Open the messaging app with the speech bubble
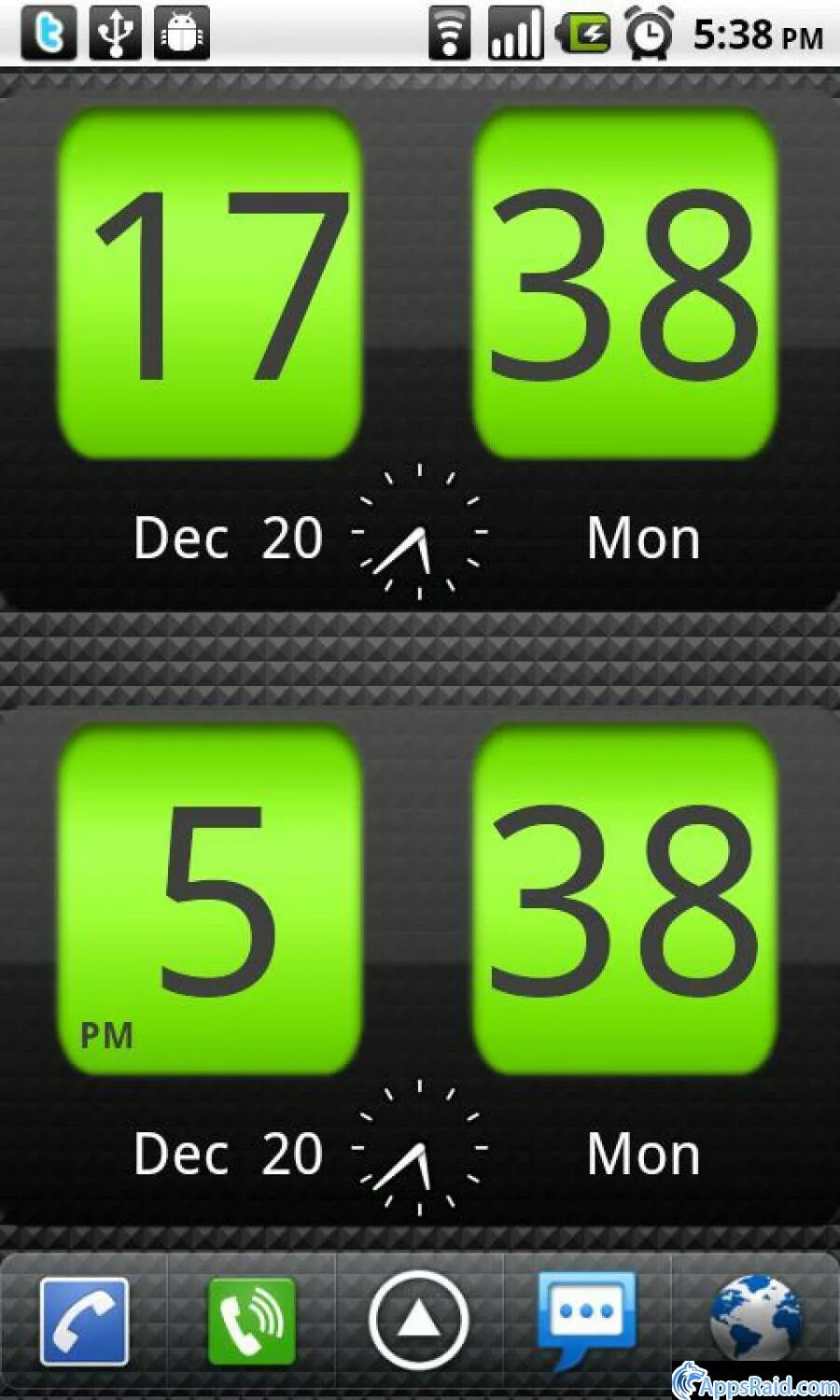 click(586, 1320)
